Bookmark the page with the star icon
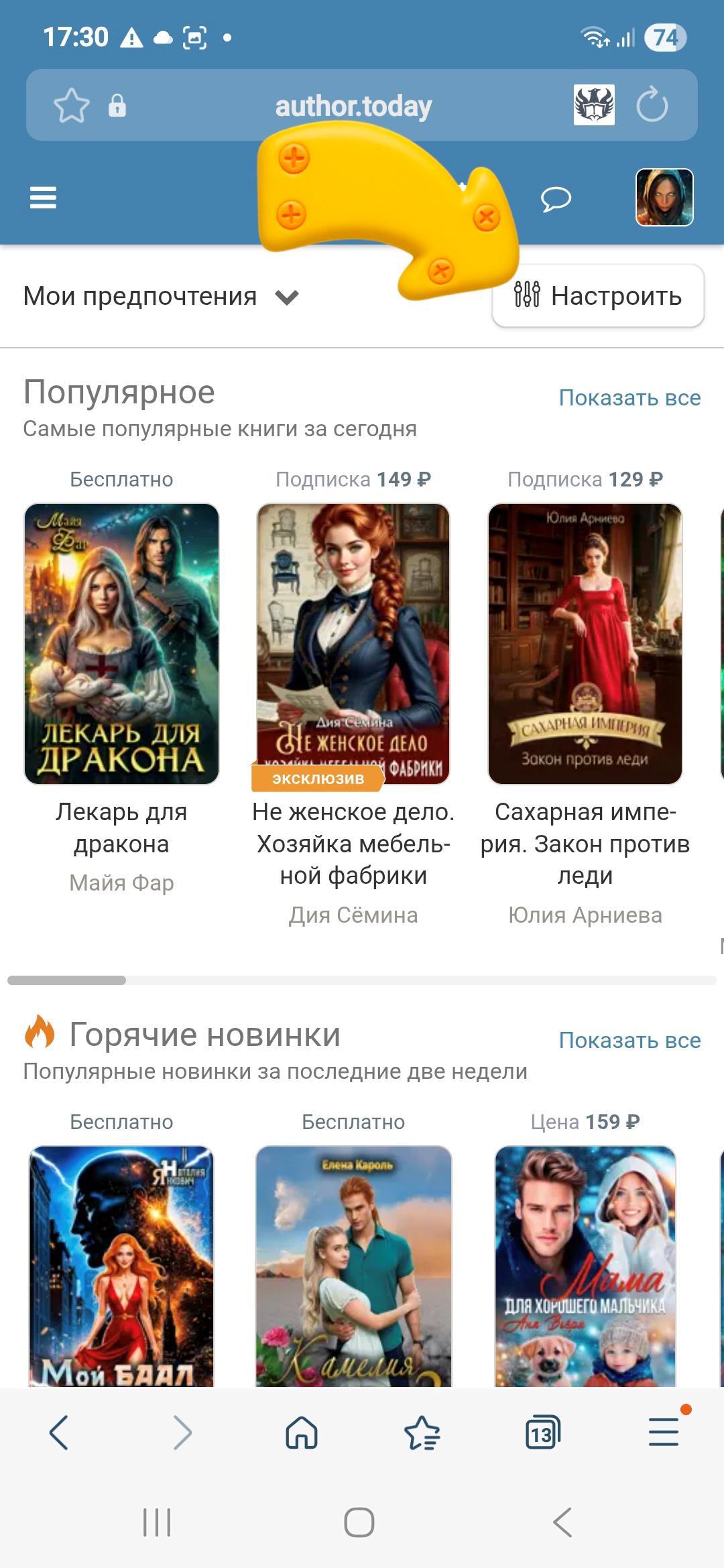The width and height of the screenshot is (724, 1568). 72,105
